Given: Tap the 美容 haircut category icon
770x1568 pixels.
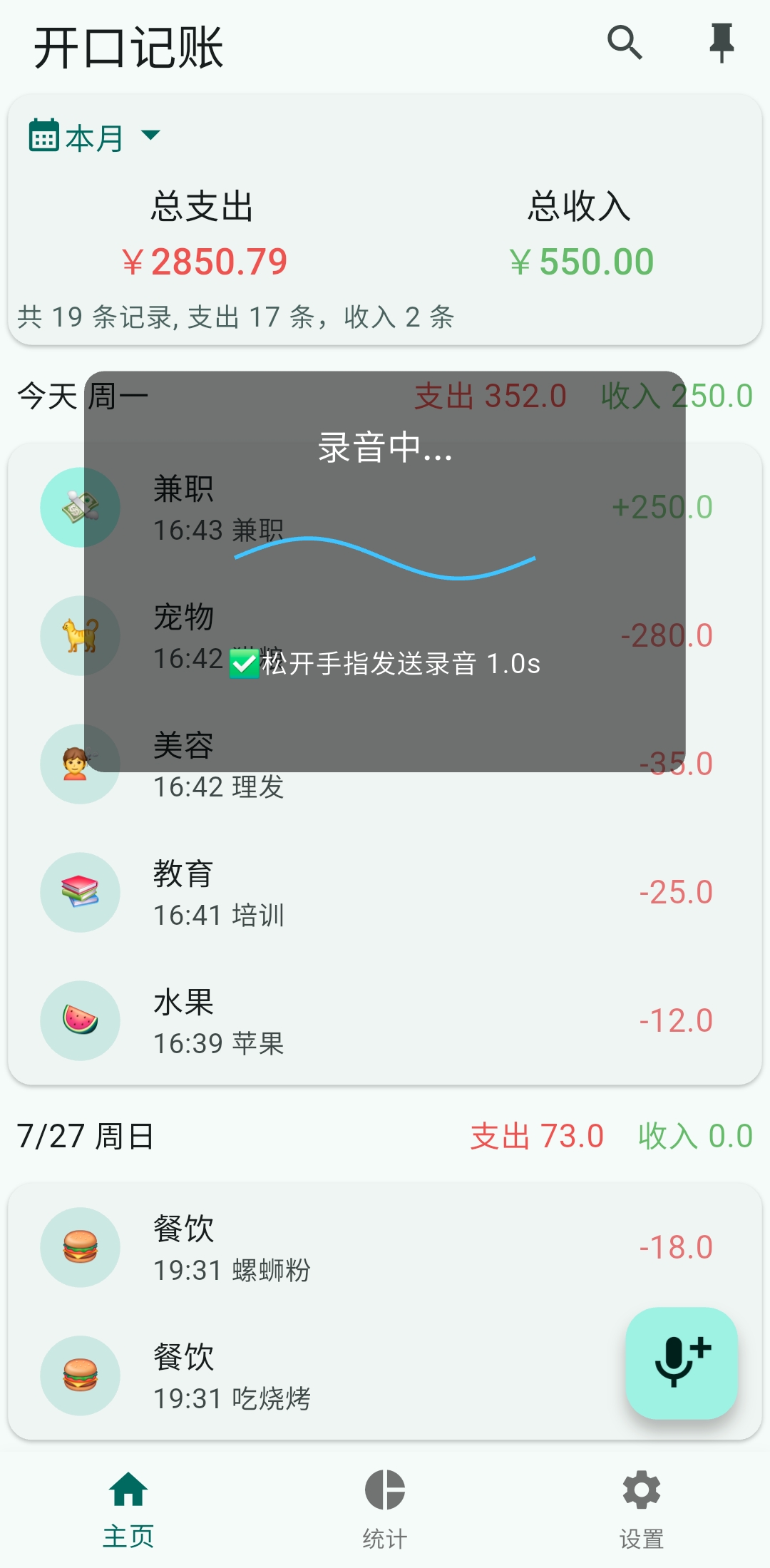Looking at the screenshot, I should [80, 763].
